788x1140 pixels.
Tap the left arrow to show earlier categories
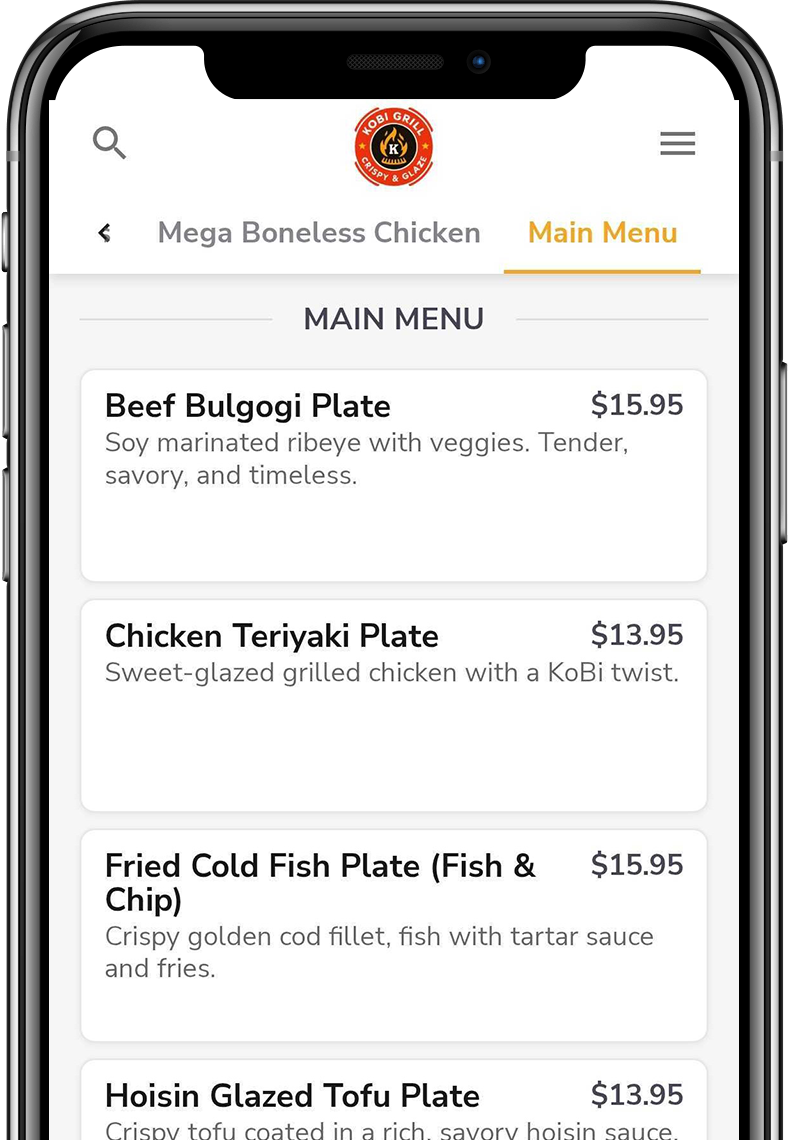click(x=105, y=233)
